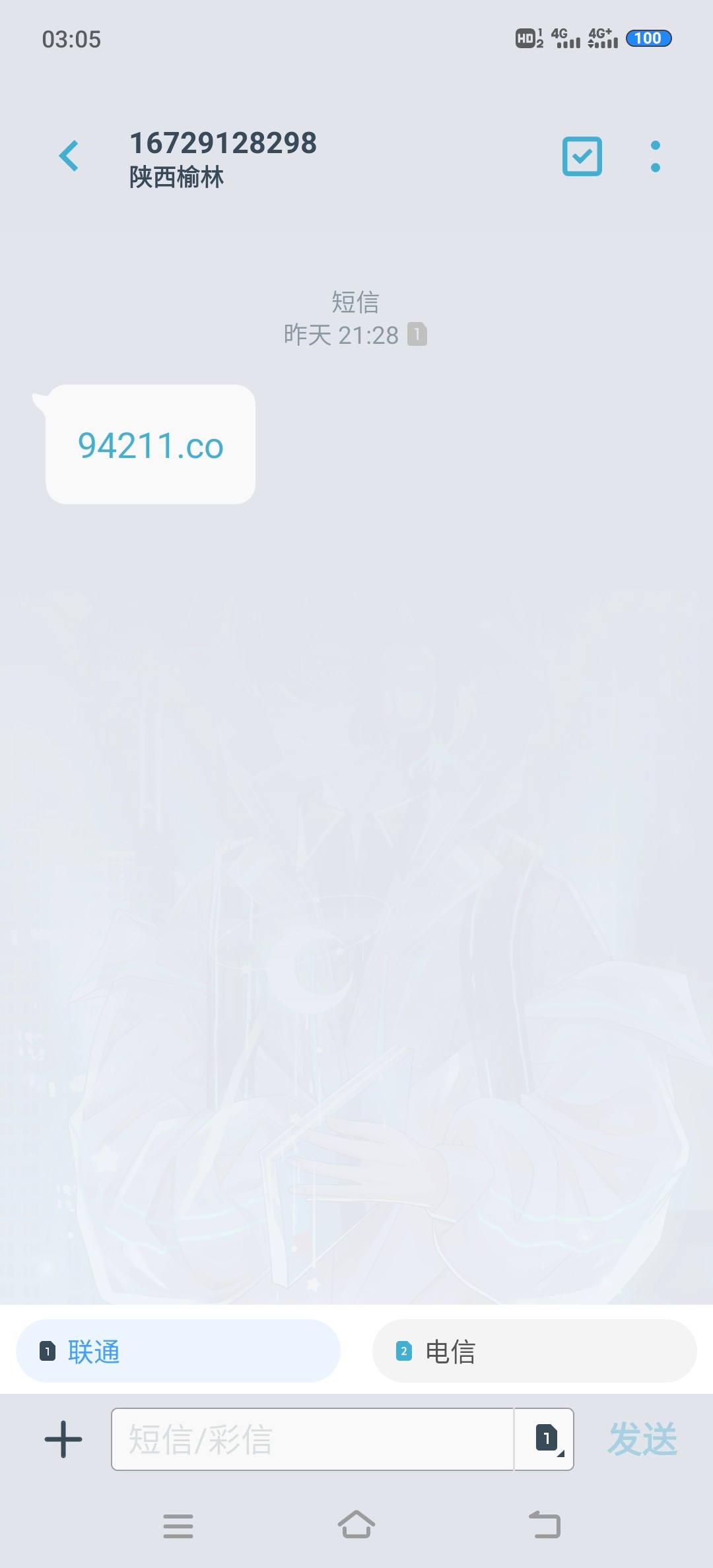
Task: Switch to the 电信 SIM card
Action: pos(534,1352)
